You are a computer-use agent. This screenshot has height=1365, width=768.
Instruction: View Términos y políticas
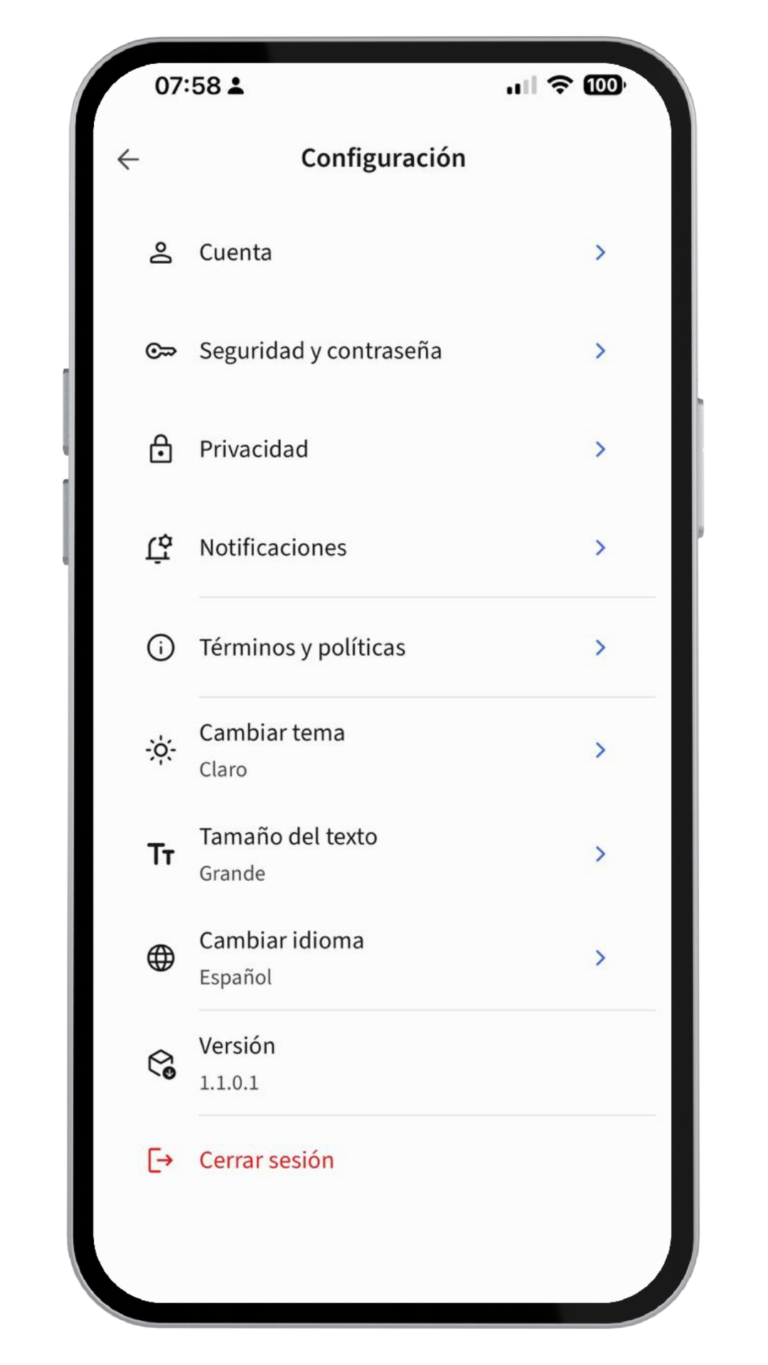point(383,648)
